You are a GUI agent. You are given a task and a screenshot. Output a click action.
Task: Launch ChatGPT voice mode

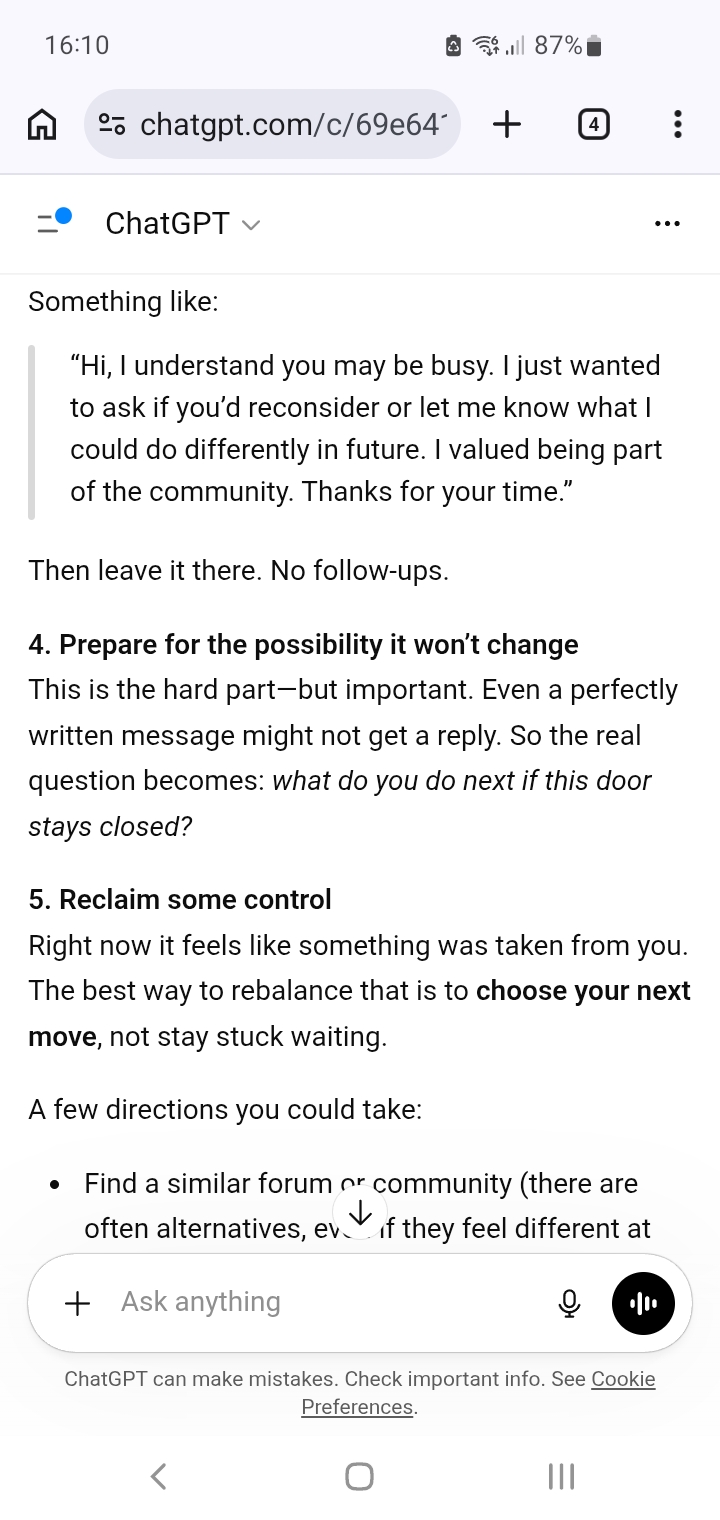coord(643,1303)
